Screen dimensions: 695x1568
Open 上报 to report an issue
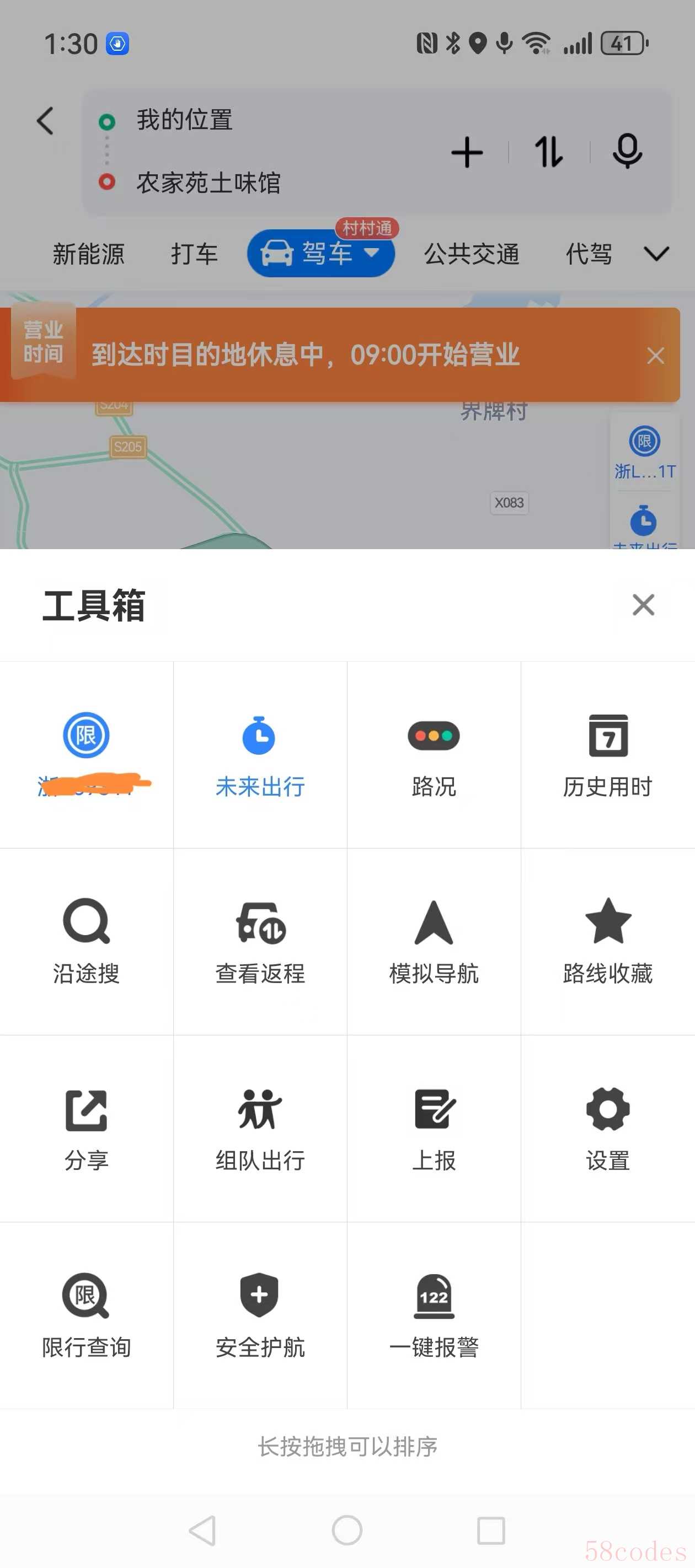(x=434, y=1129)
